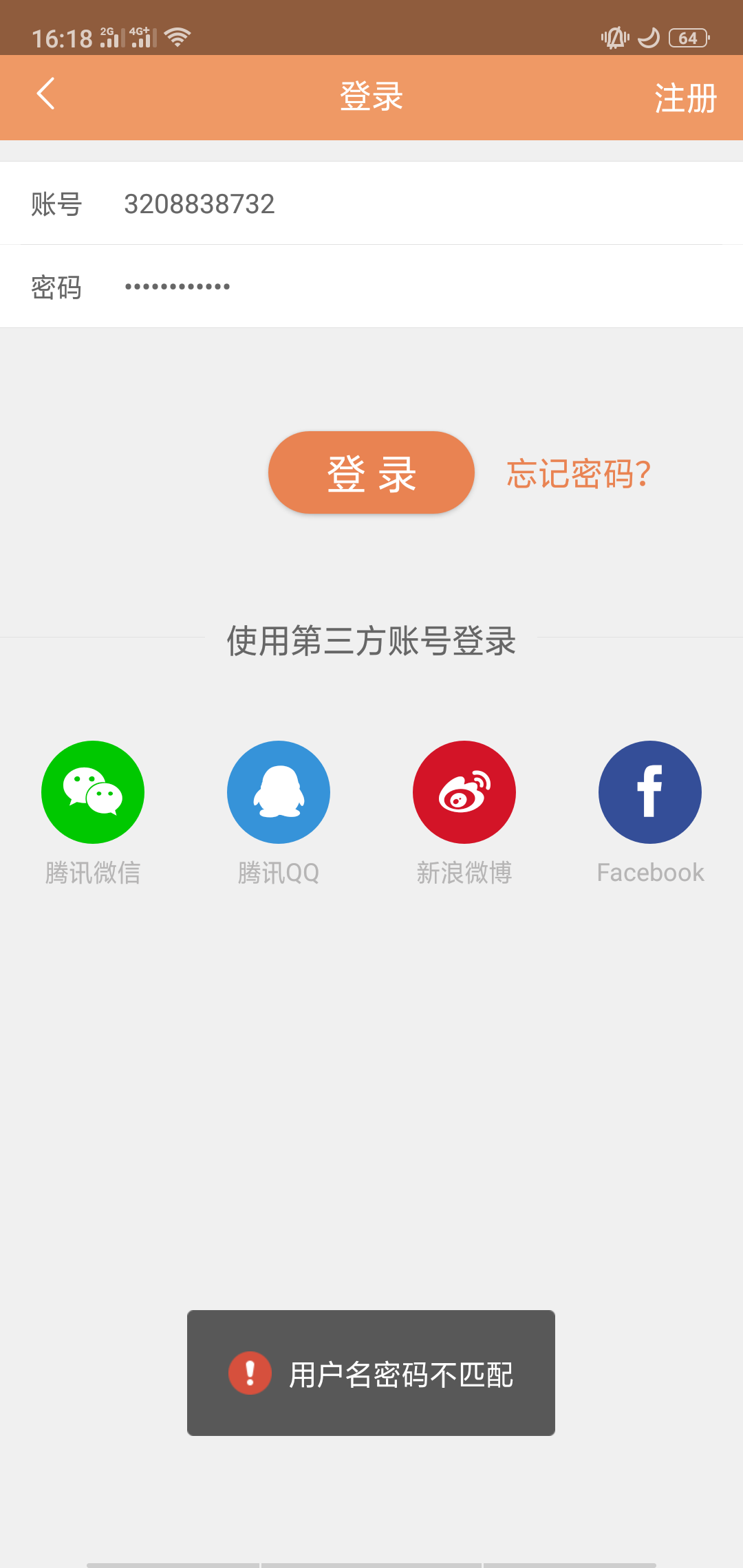Image resolution: width=743 pixels, height=1568 pixels.
Task: Go back using the top-left arrow
Action: pos(45,94)
